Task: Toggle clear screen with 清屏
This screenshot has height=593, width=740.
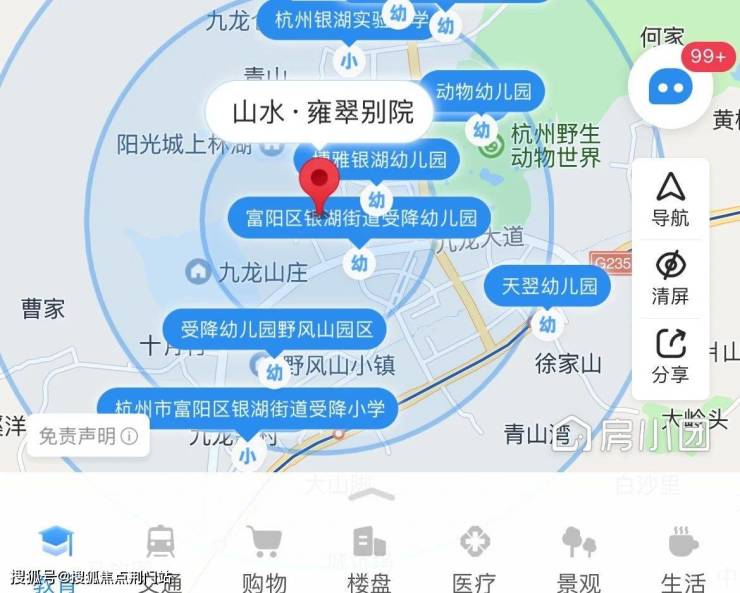Action: pos(670,278)
